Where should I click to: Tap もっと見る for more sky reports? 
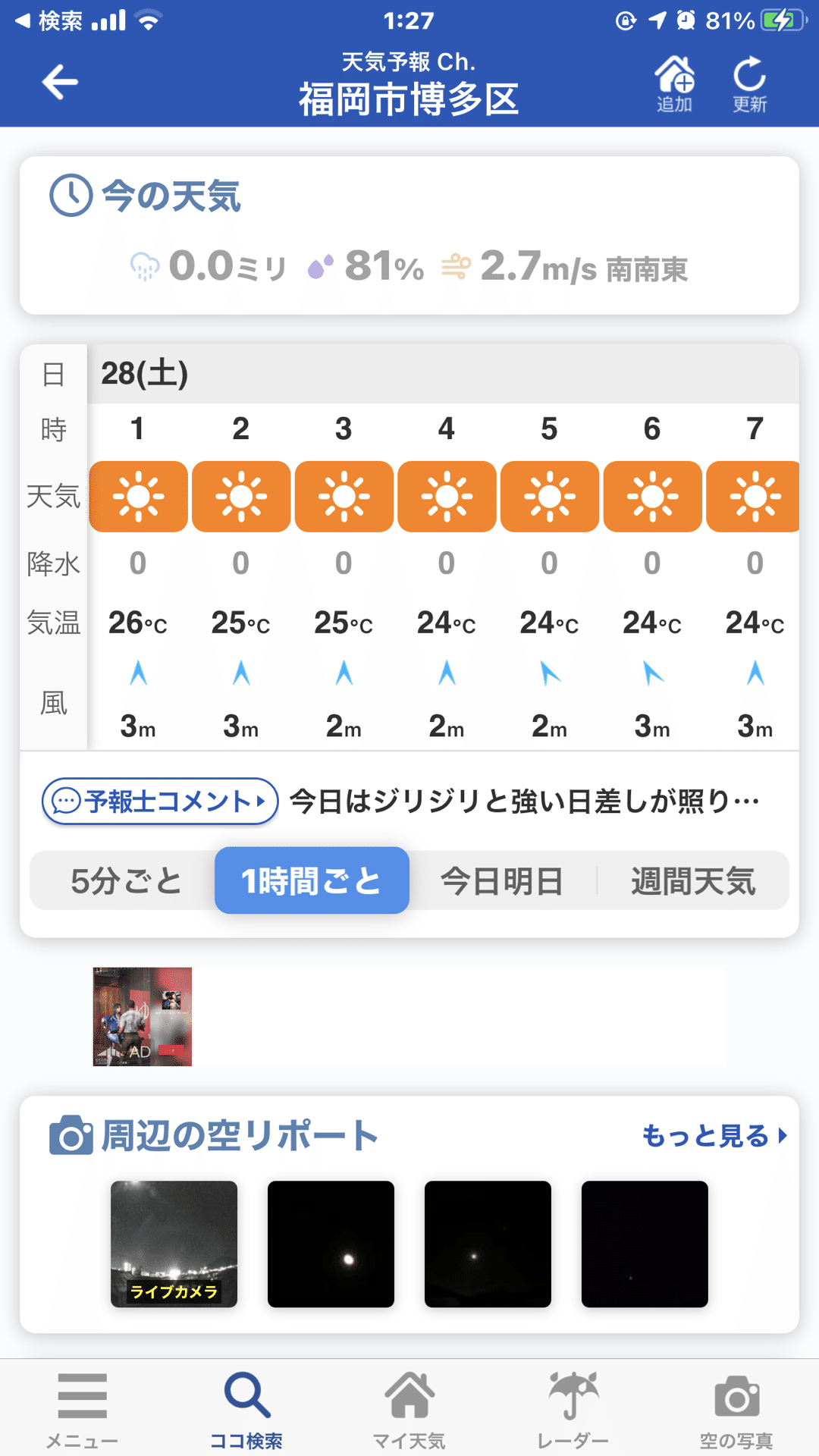tap(714, 1135)
